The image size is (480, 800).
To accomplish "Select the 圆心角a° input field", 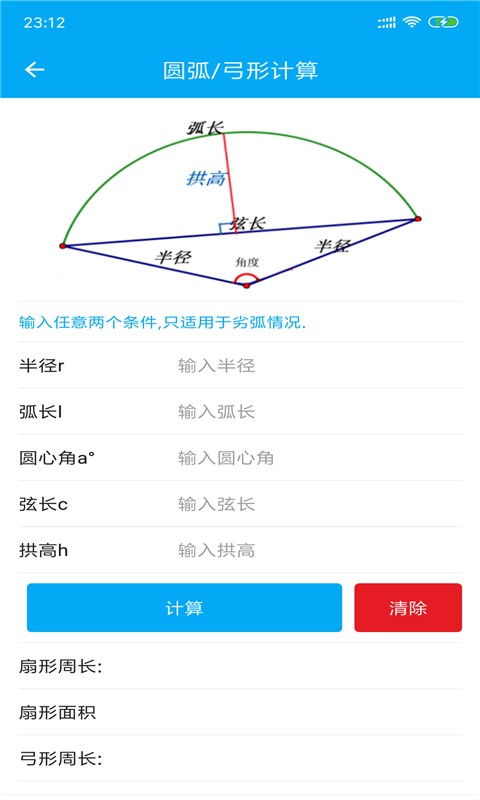I will pyautogui.click(x=319, y=458).
